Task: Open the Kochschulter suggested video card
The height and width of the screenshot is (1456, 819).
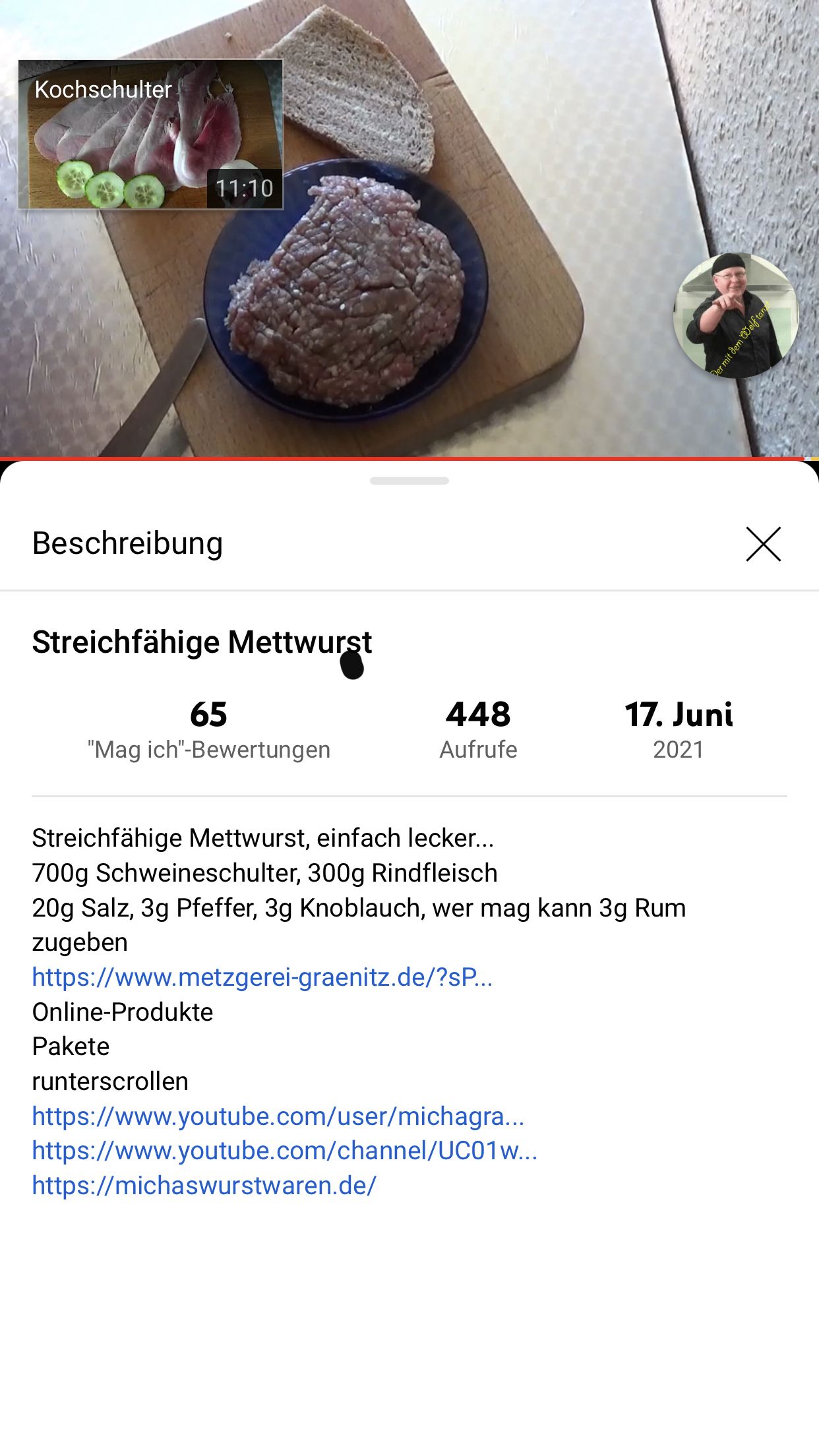Action: [151, 135]
